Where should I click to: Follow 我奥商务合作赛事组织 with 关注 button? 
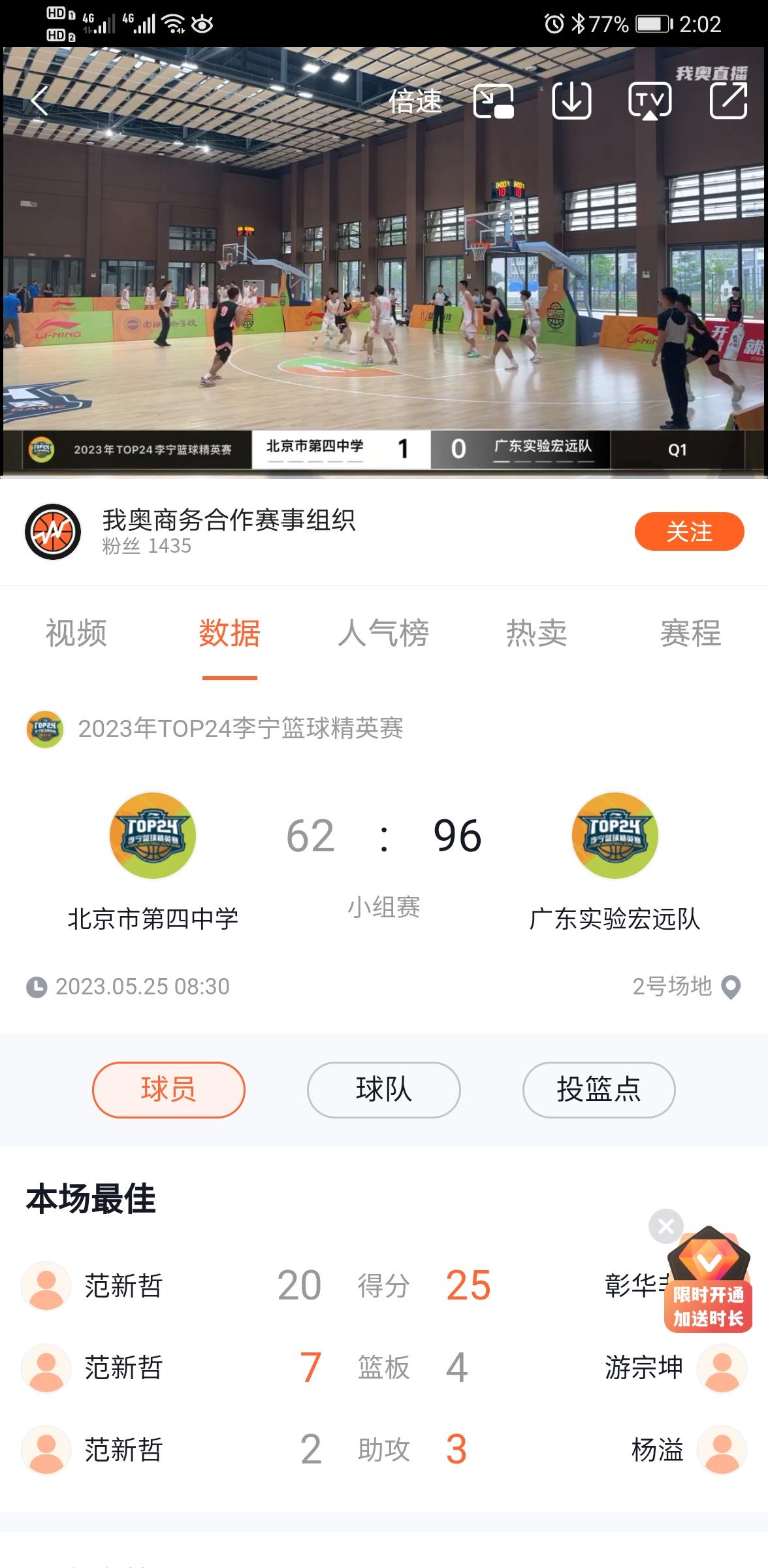coord(689,532)
